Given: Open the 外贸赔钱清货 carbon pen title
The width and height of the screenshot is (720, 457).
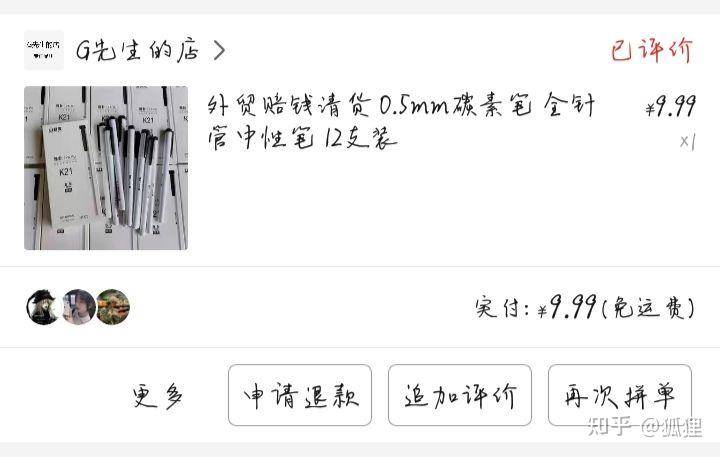Looking at the screenshot, I should (x=400, y=120).
